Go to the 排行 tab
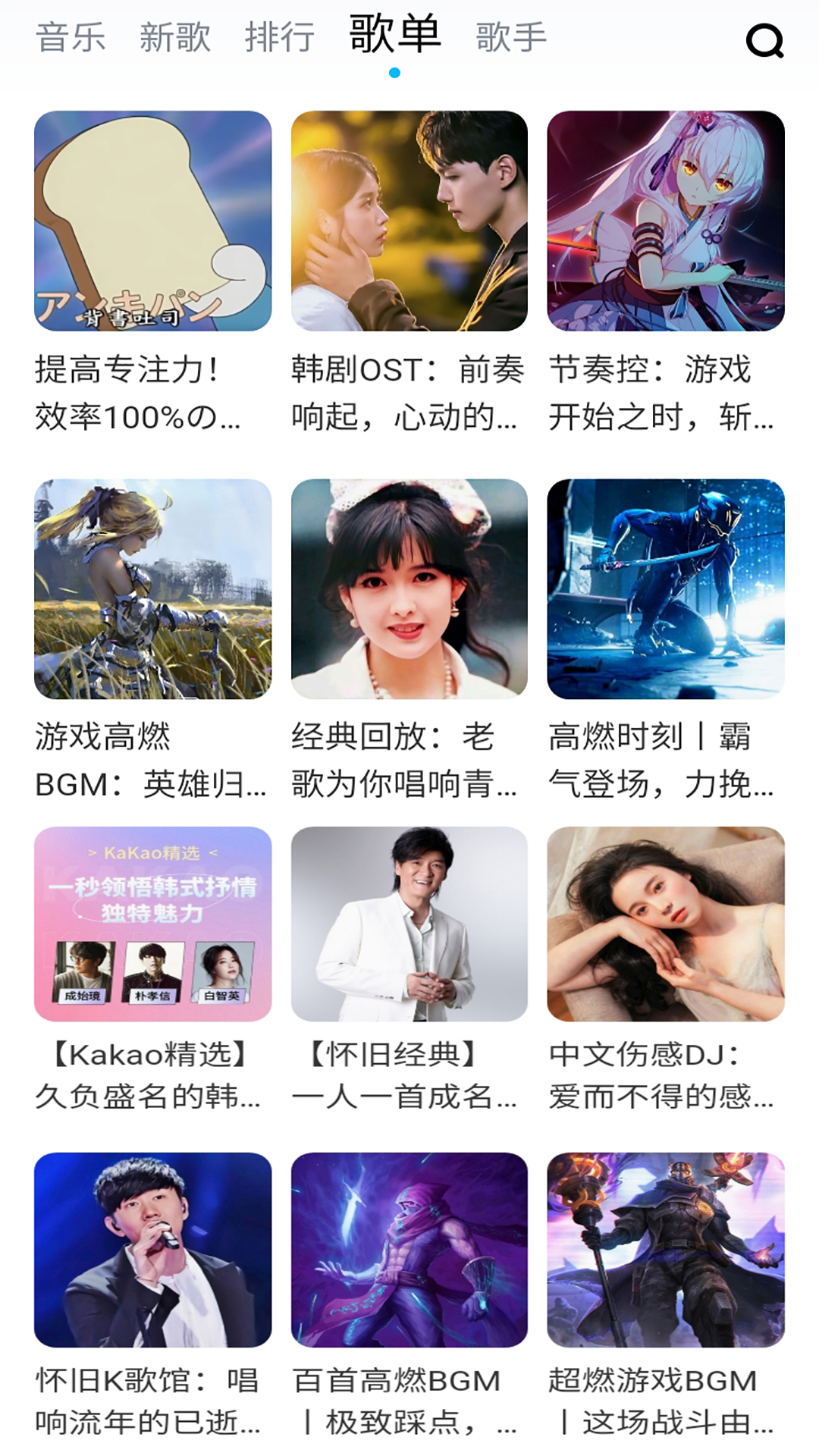This screenshot has width=819, height=1456. point(280,37)
